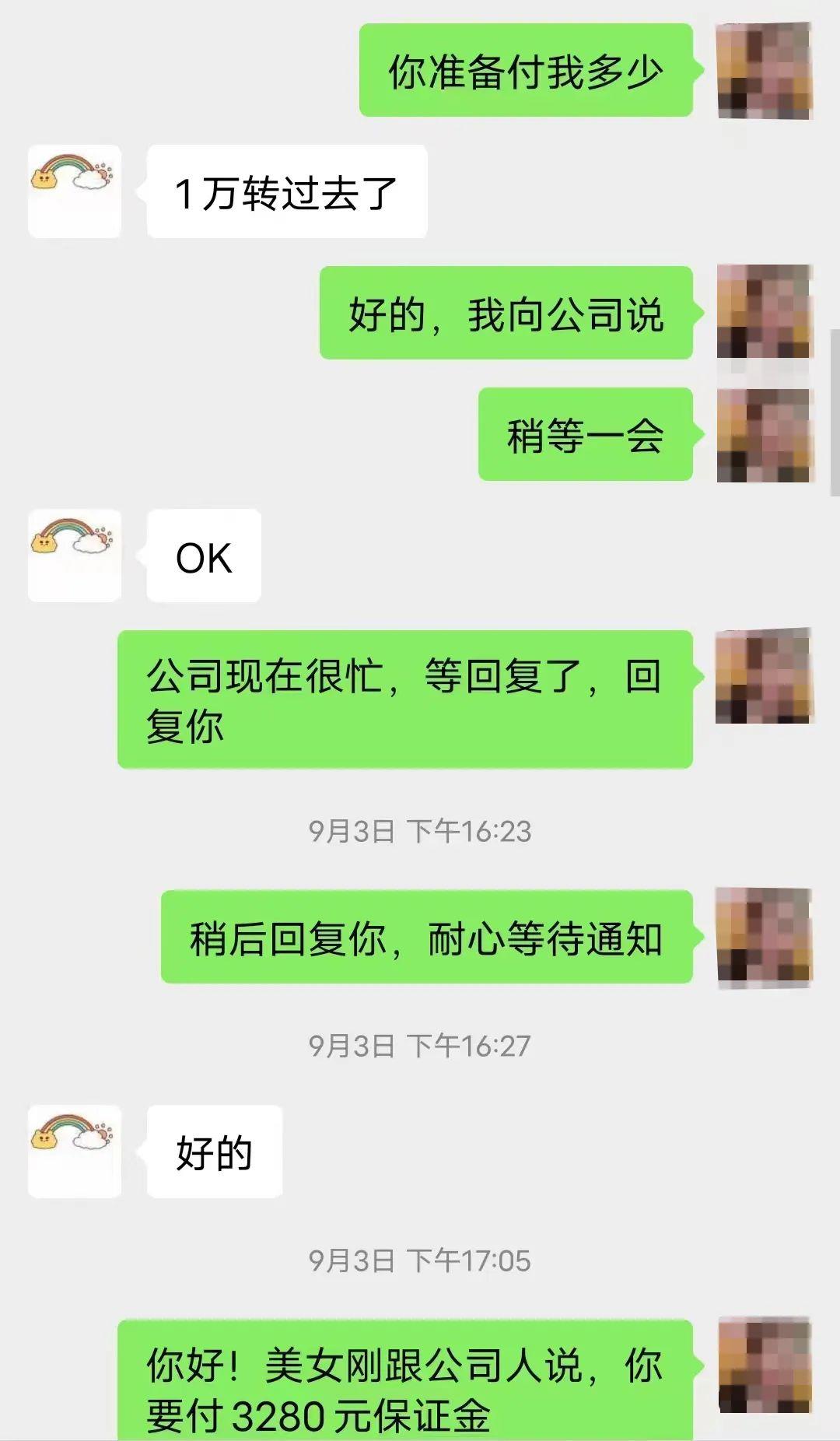View sender avatar beside "你准备付我多少"
This screenshot has height=1441, width=840.
[764, 71]
